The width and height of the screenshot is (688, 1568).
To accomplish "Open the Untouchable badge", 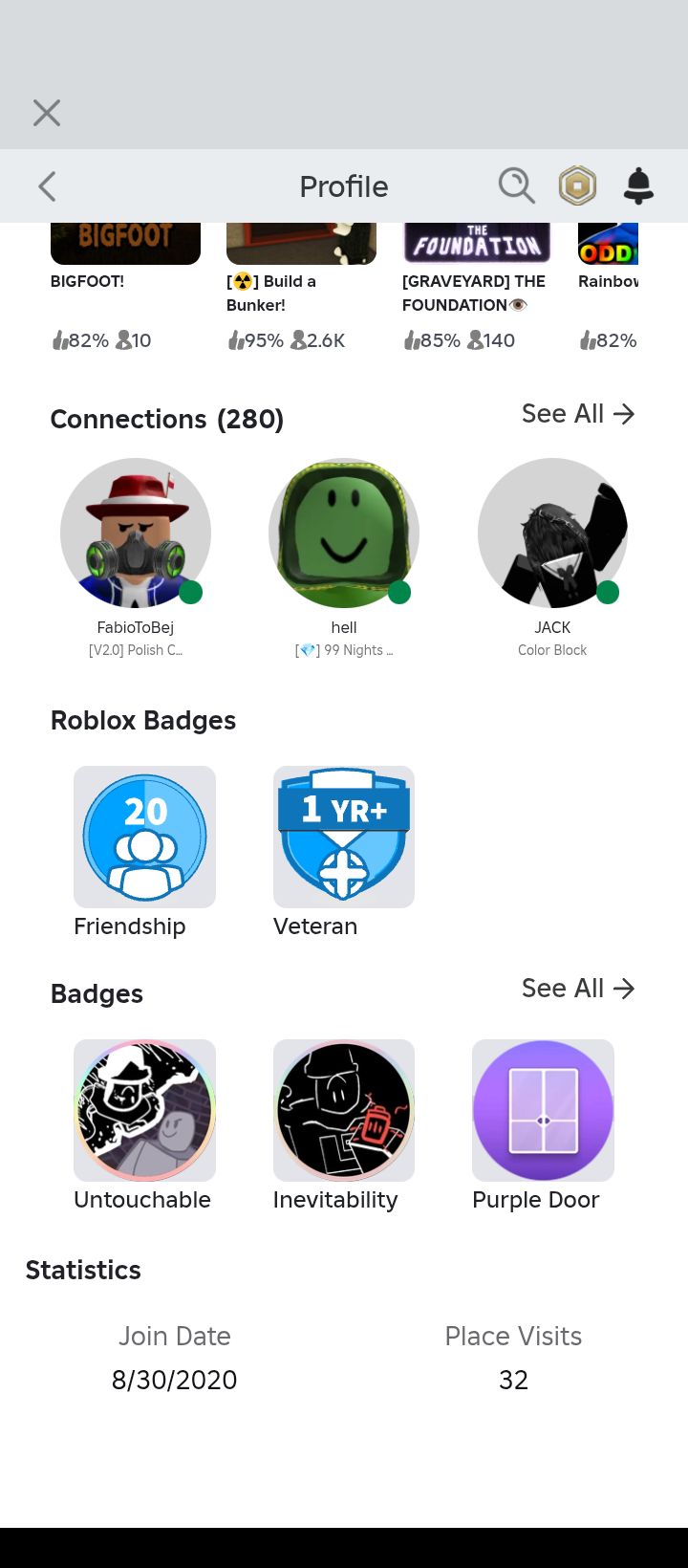I will 145,1111.
